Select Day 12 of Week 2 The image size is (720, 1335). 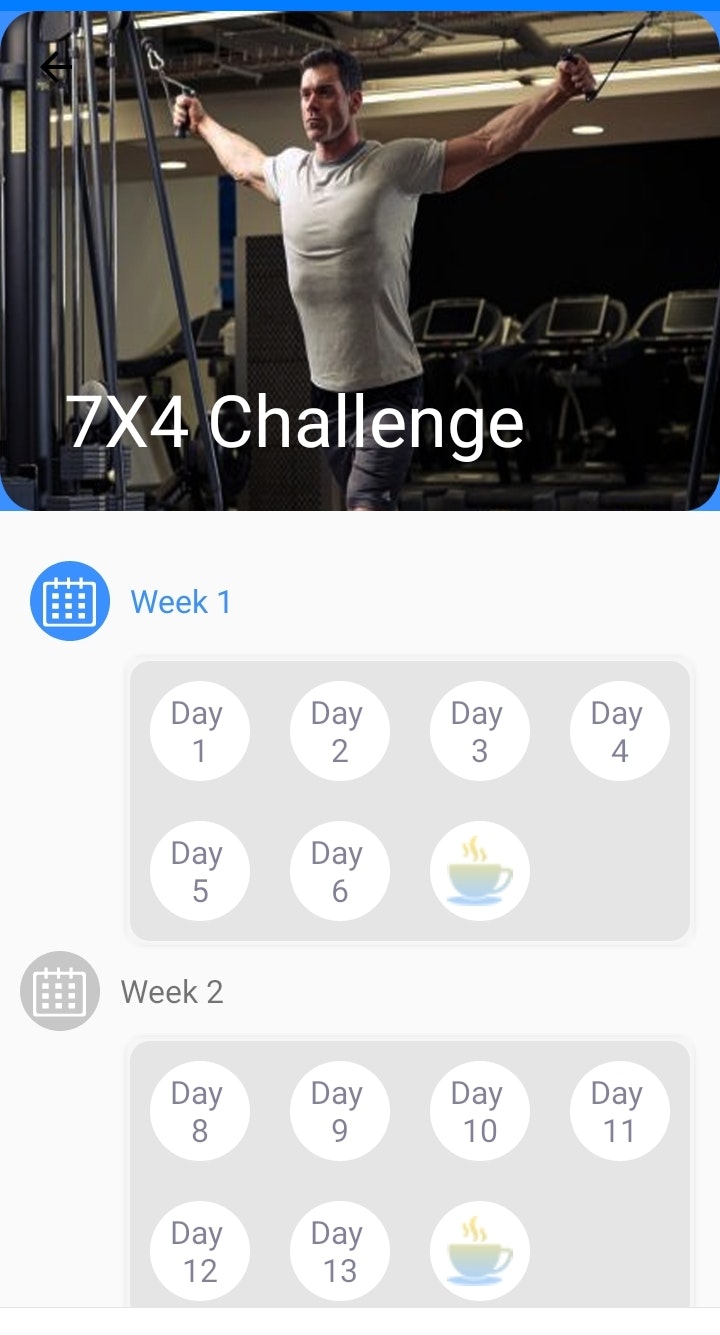pos(199,1250)
